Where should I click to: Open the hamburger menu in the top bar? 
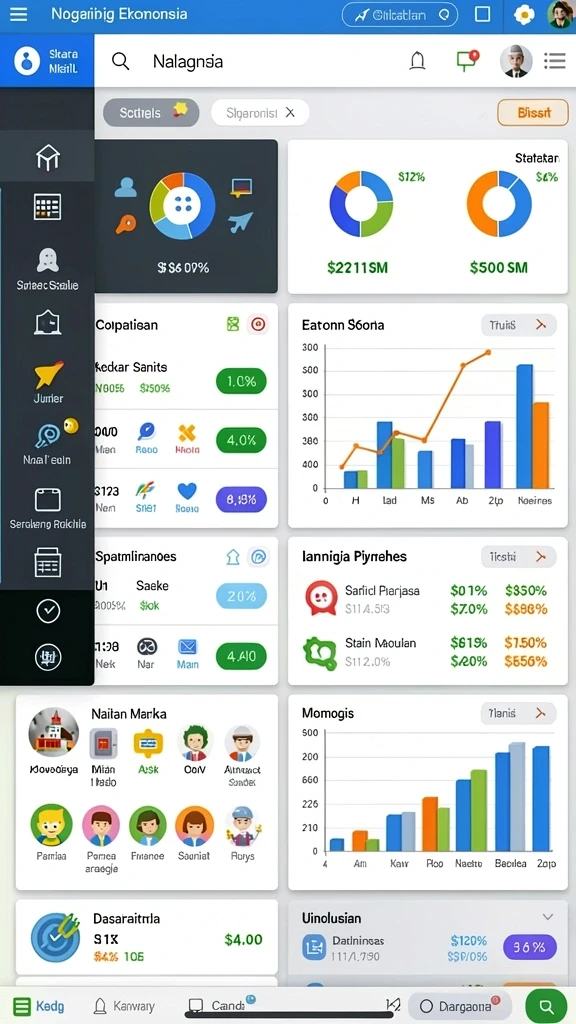point(19,14)
